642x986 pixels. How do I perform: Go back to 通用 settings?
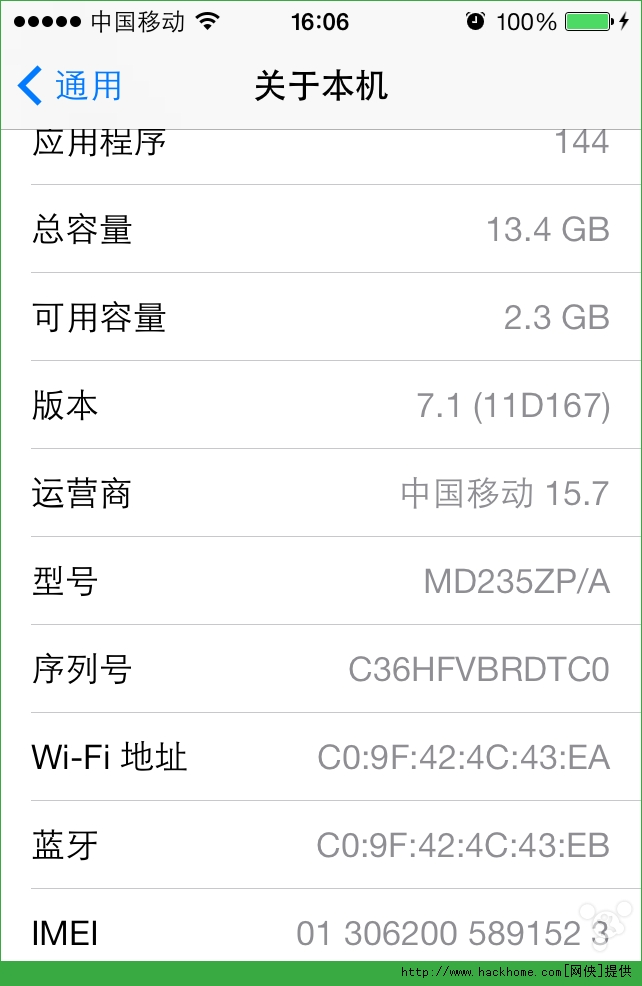[70, 86]
